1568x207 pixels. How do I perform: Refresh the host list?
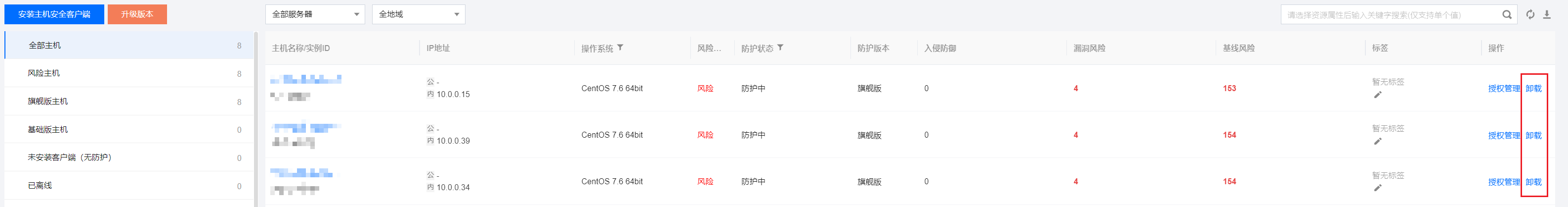pyautogui.click(x=1530, y=15)
